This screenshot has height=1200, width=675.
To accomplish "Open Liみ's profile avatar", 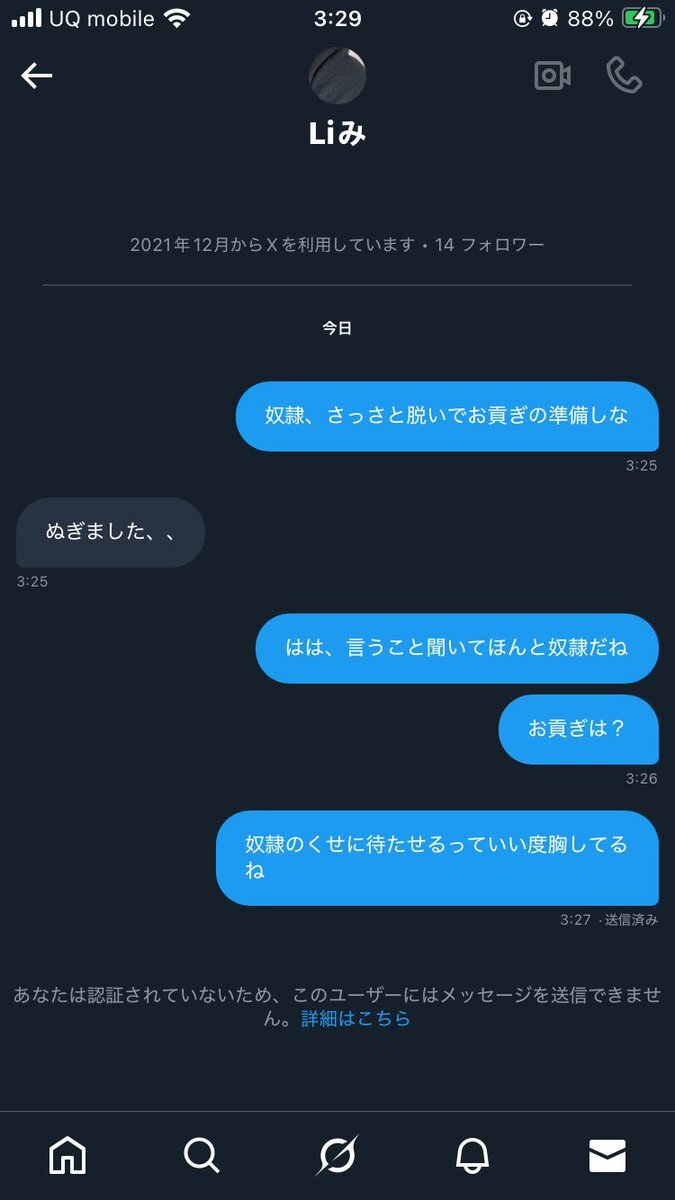I will pyautogui.click(x=337, y=76).
